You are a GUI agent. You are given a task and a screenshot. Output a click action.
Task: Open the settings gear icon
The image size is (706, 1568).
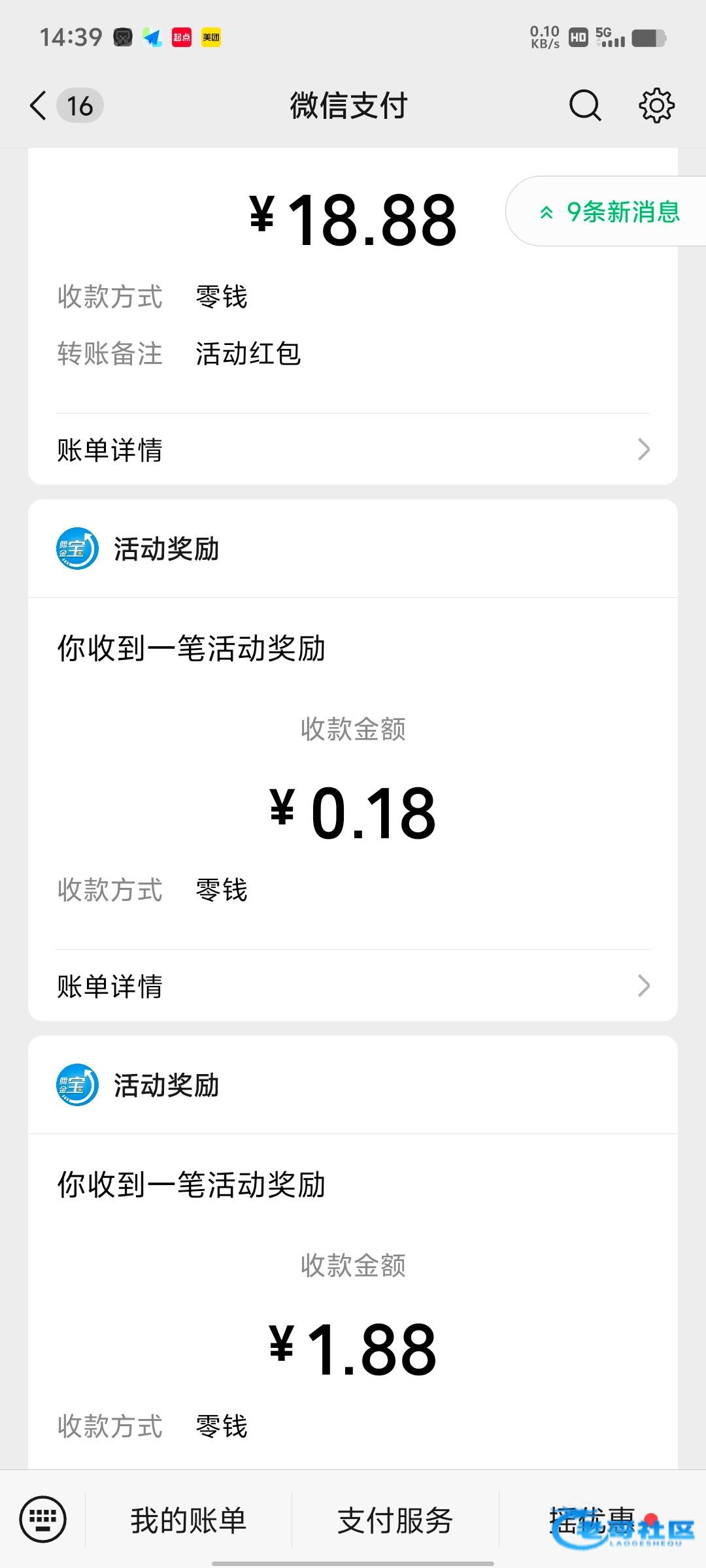656,106
